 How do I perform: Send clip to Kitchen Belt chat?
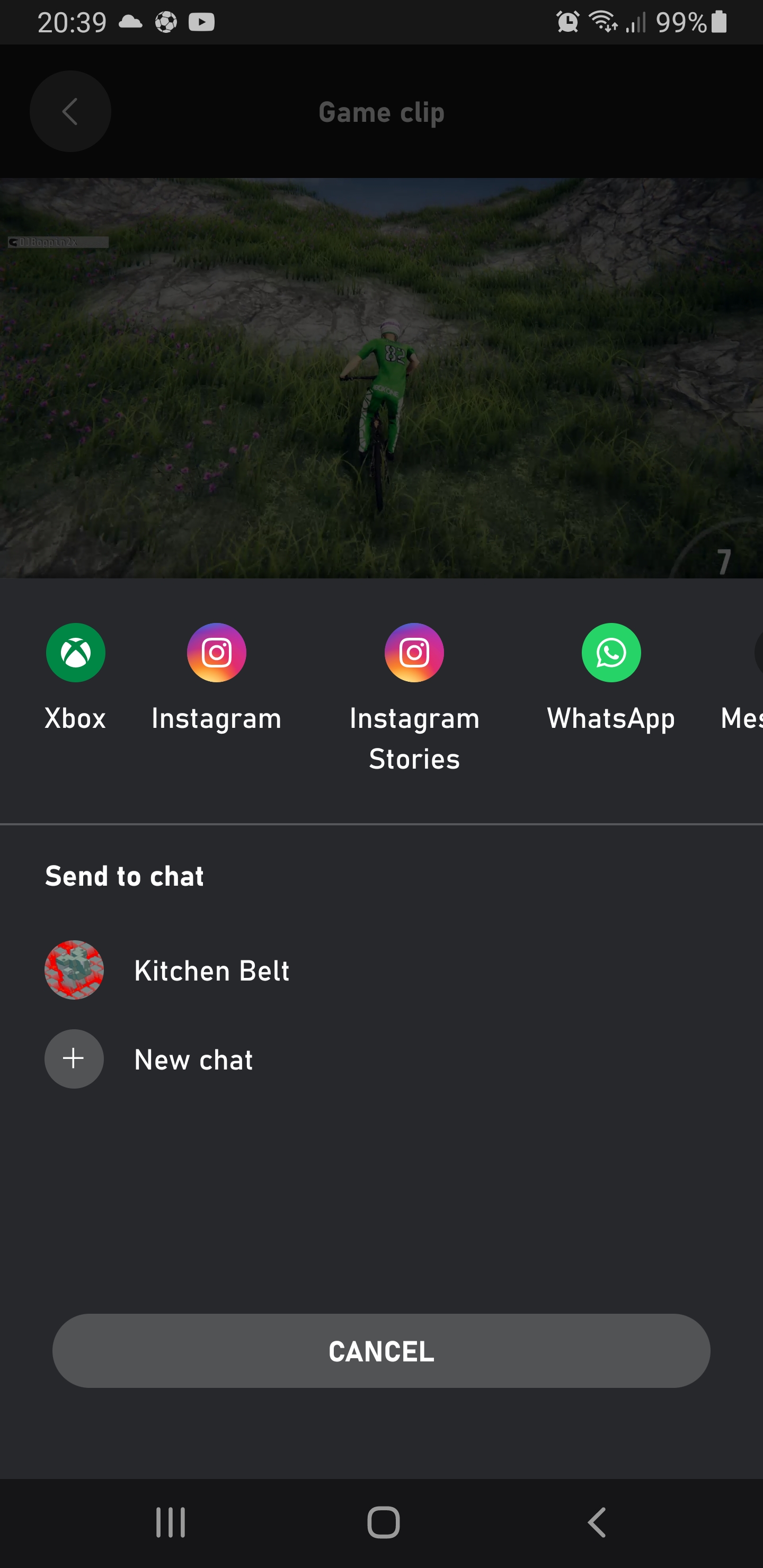(211, 970)
